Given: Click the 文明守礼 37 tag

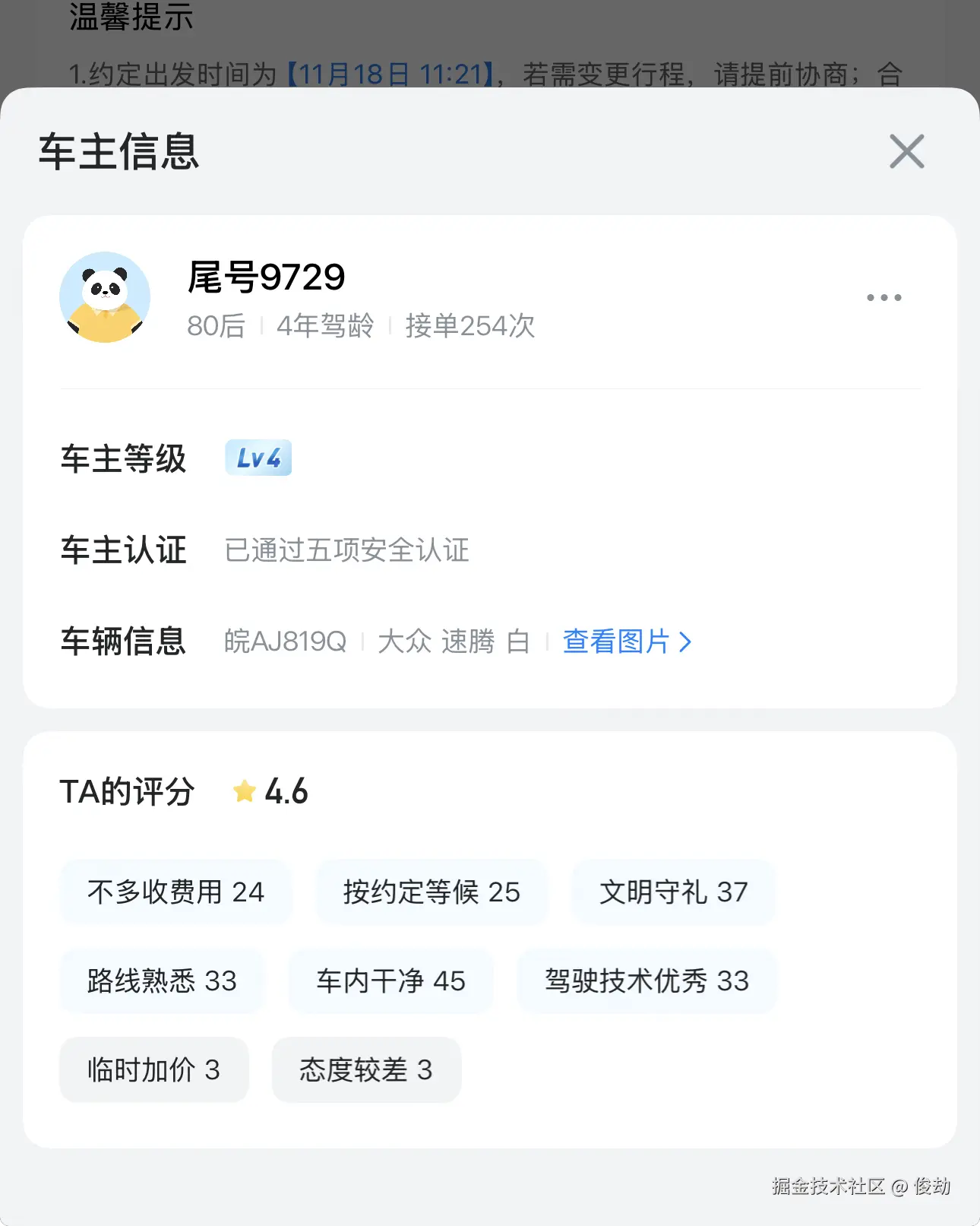Looking at the screenshot, I should coord(672,892).
